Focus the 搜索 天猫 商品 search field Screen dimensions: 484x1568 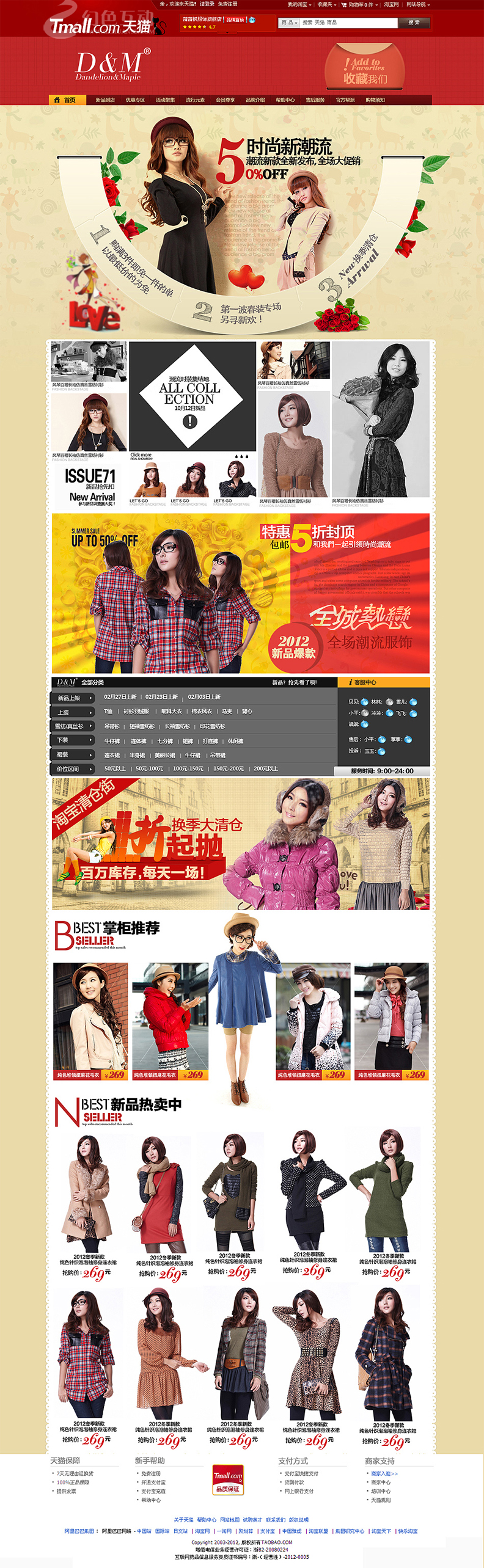pyautogui.click(x=348, y=23)
